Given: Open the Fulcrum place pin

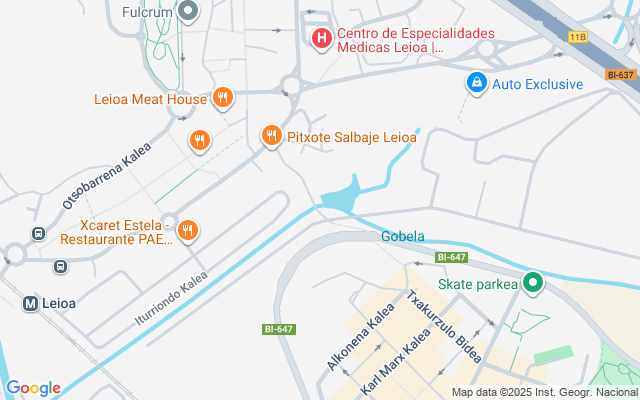Looking at the screenshot, I should (188, 11).
